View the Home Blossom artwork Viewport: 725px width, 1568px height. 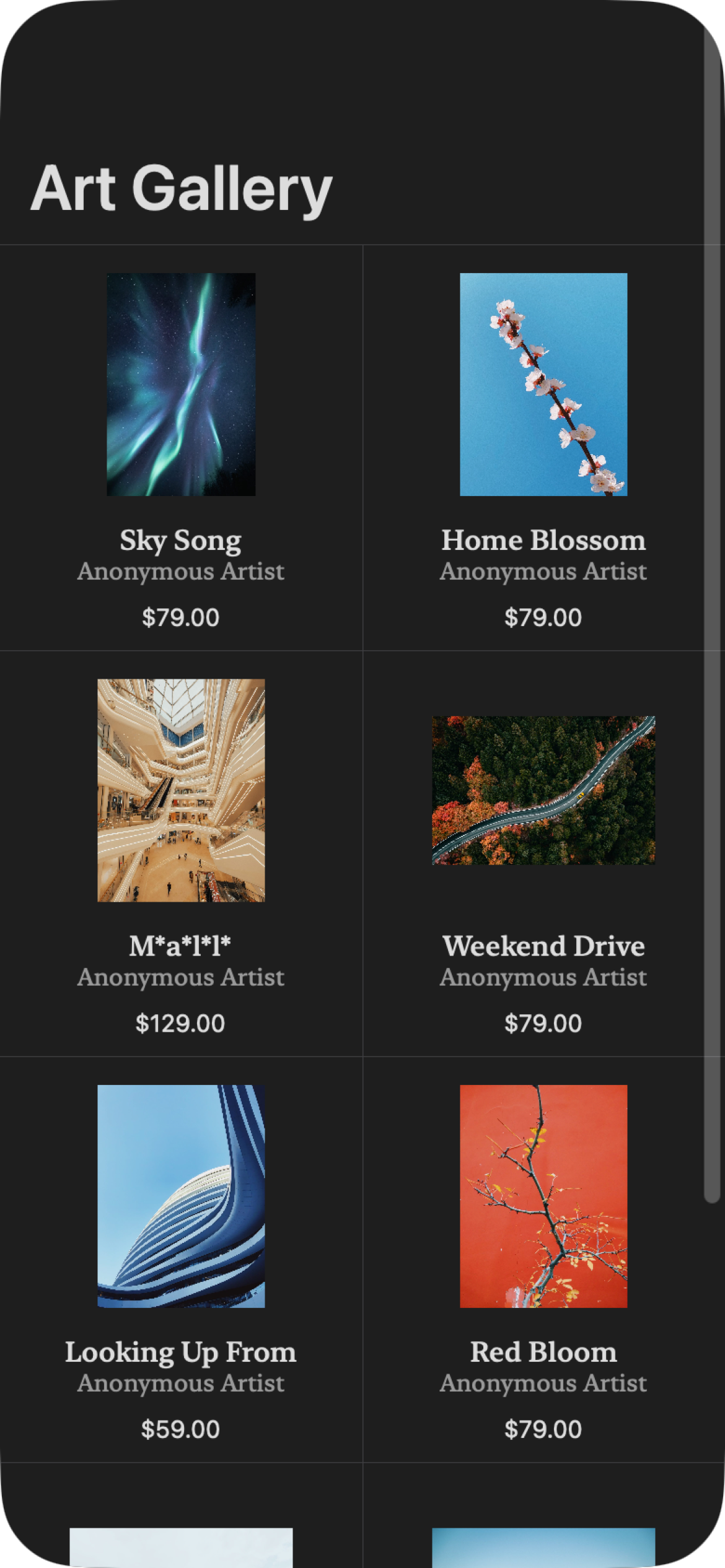(543, 385)
